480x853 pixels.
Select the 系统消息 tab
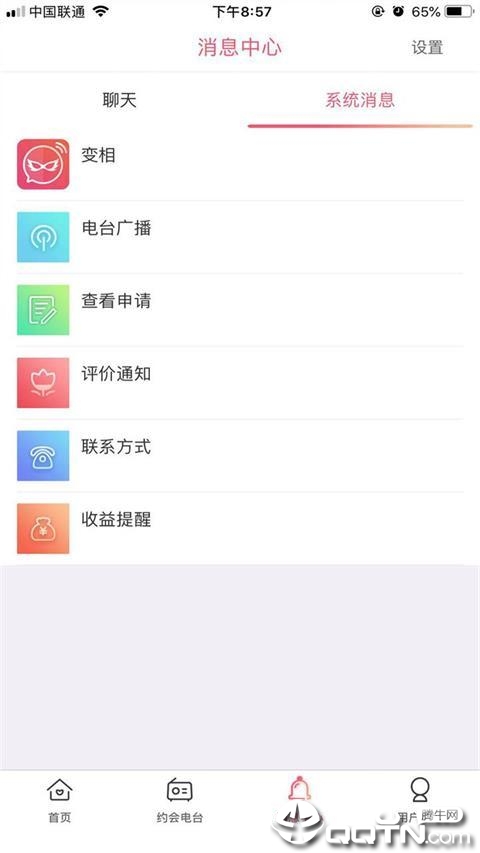360,100
